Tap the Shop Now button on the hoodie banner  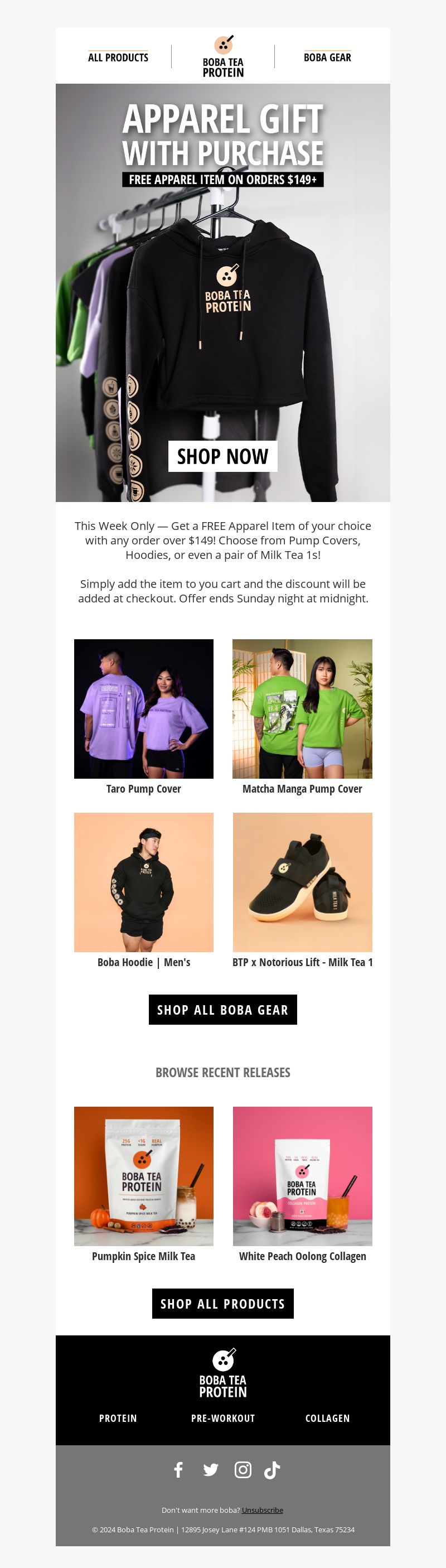(222, 456)
